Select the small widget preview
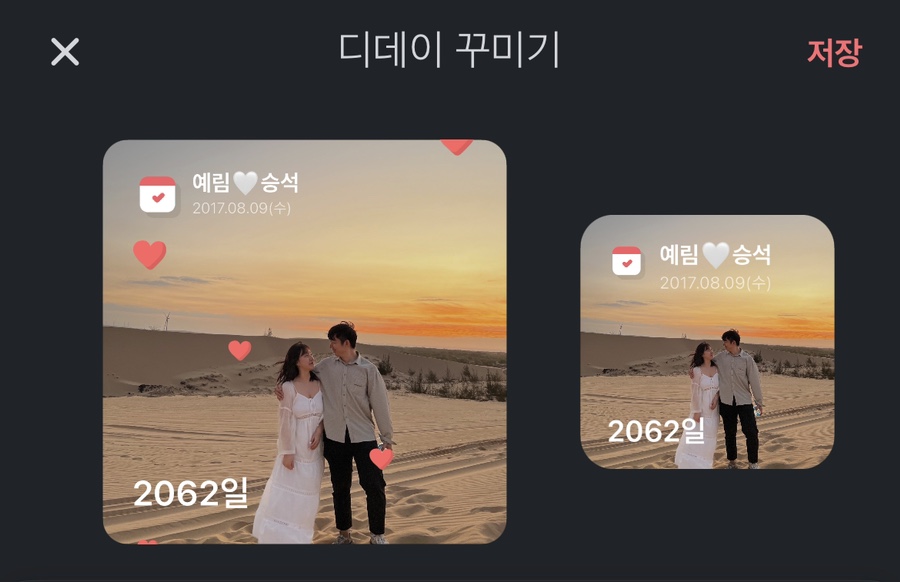This screenshot has width=900, height=582. 707,342
